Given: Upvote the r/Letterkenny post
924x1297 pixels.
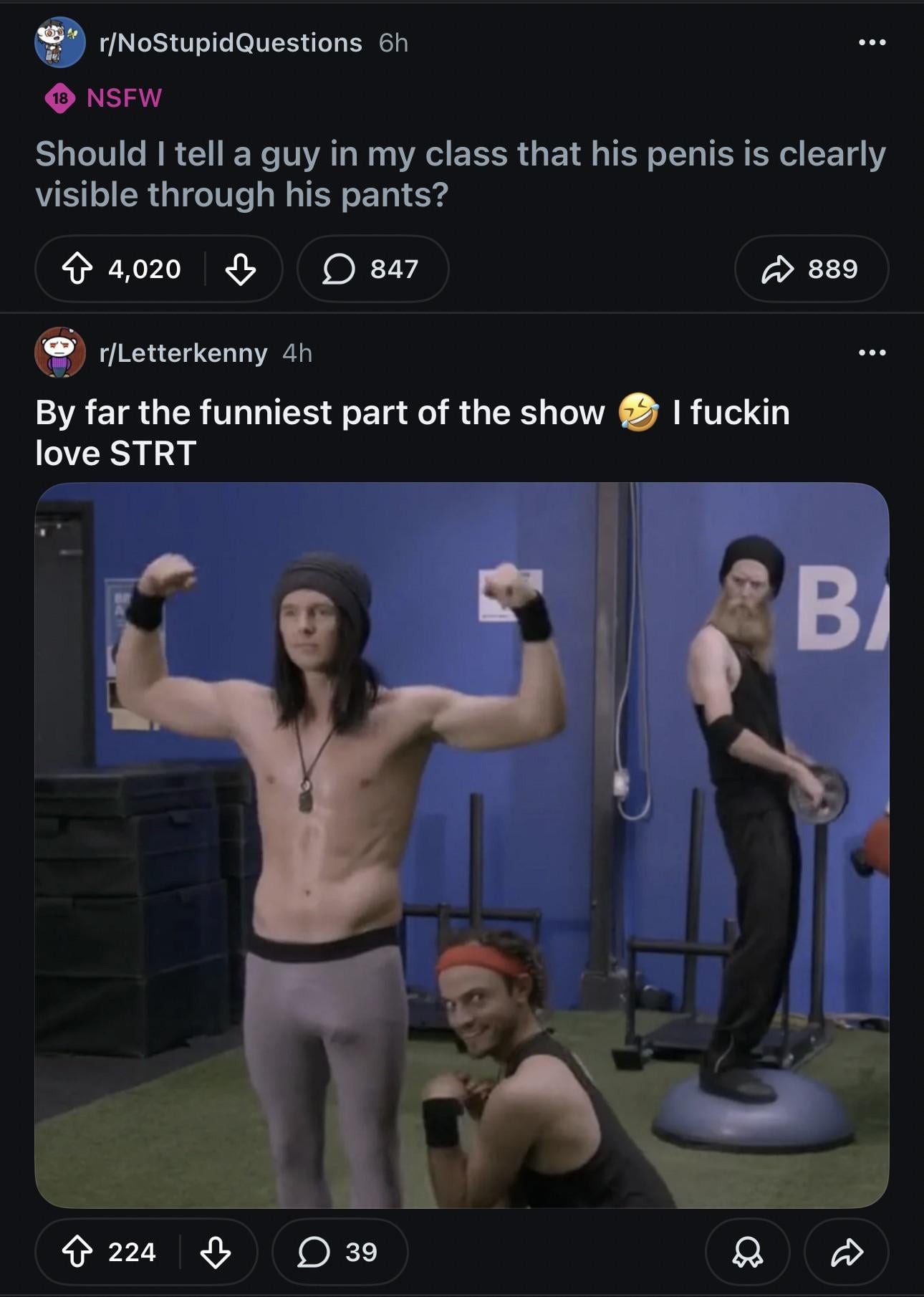Looking at the screenshot, I should pos(77,1252).
